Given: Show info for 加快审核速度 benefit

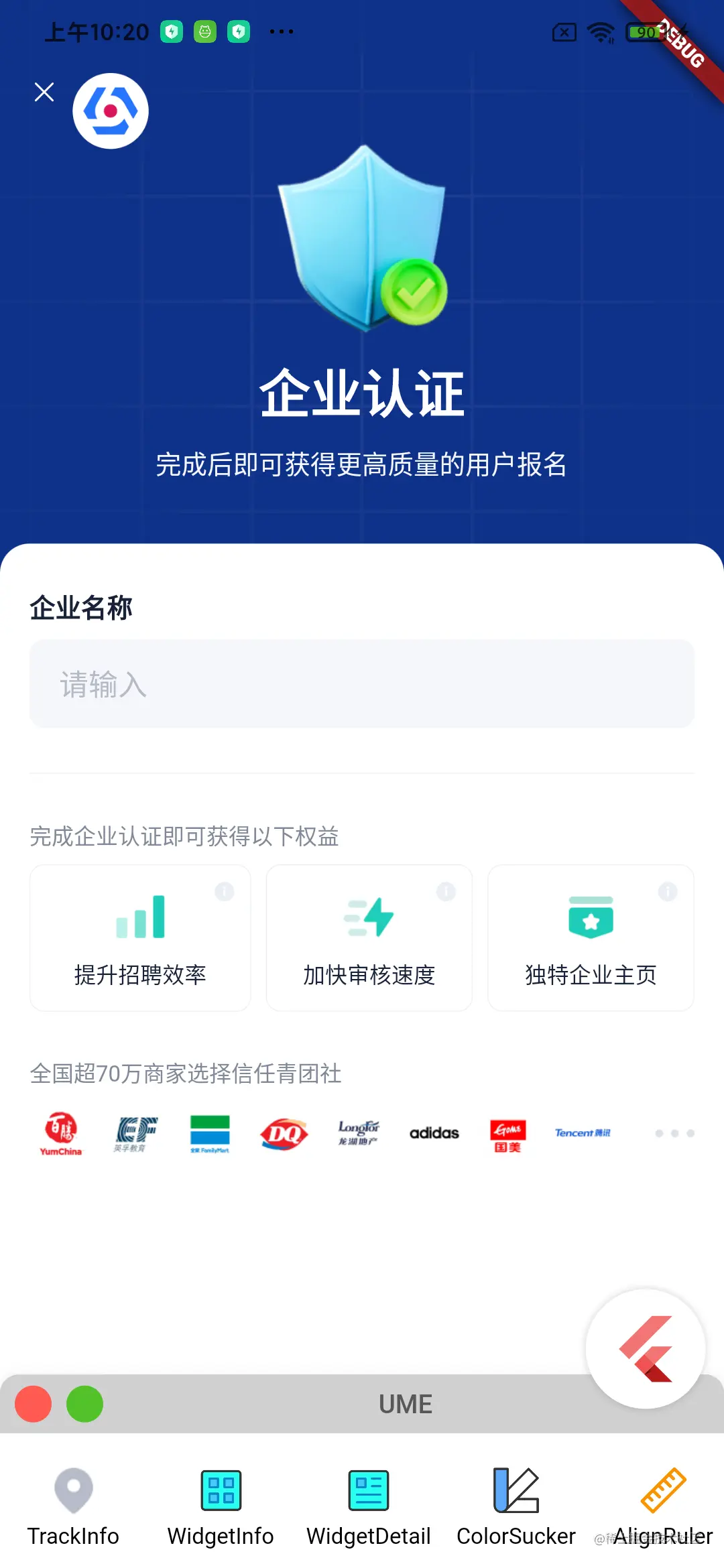Looking at the screenshot, I should pyautogui.click(x=446, y=892).
